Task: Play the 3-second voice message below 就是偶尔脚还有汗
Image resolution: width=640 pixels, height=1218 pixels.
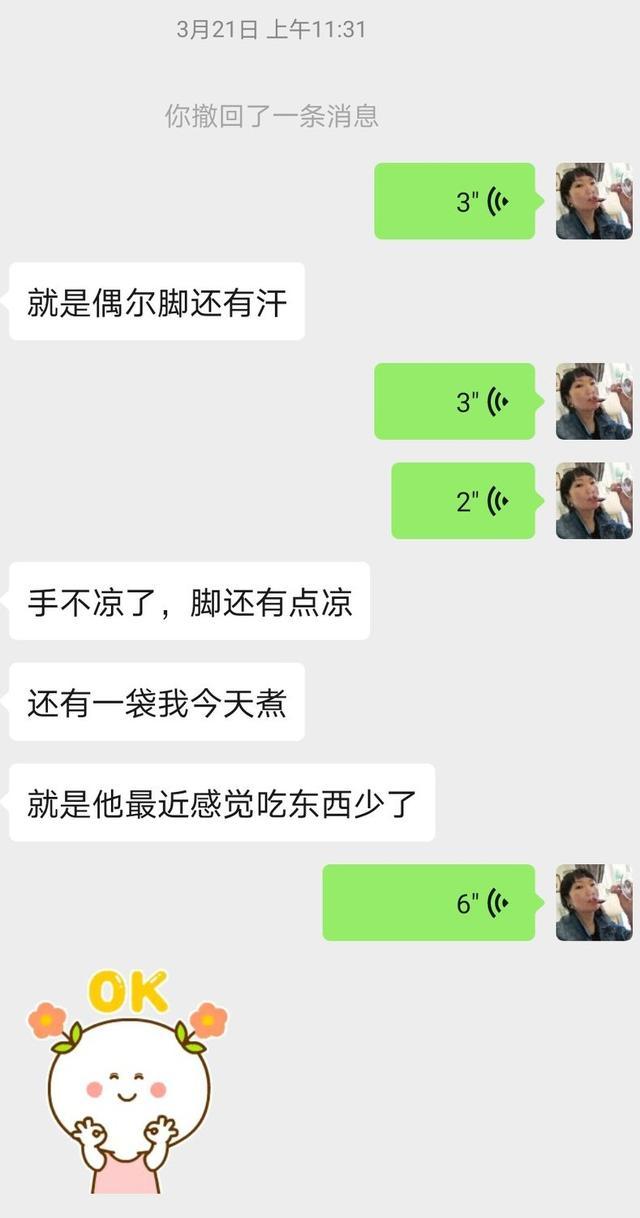Action: point(455,401)
